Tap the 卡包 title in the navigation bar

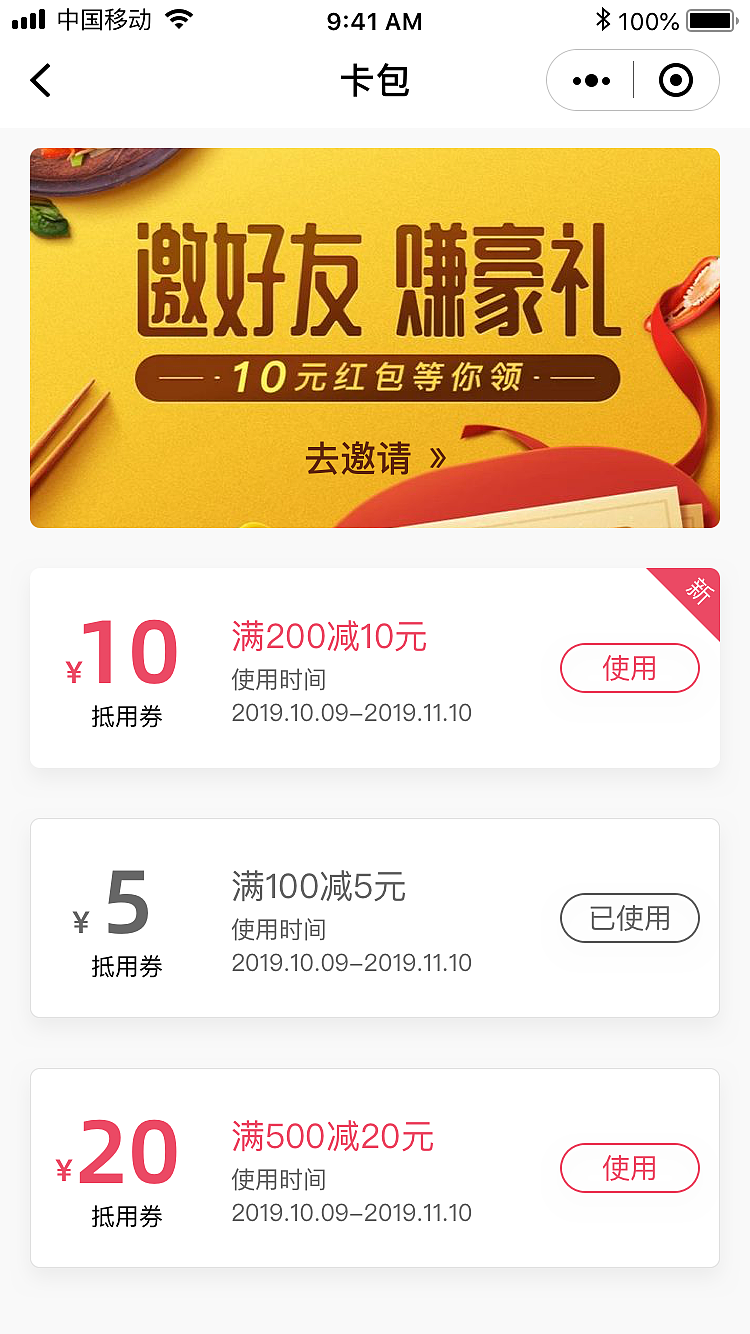pos(375,82)
